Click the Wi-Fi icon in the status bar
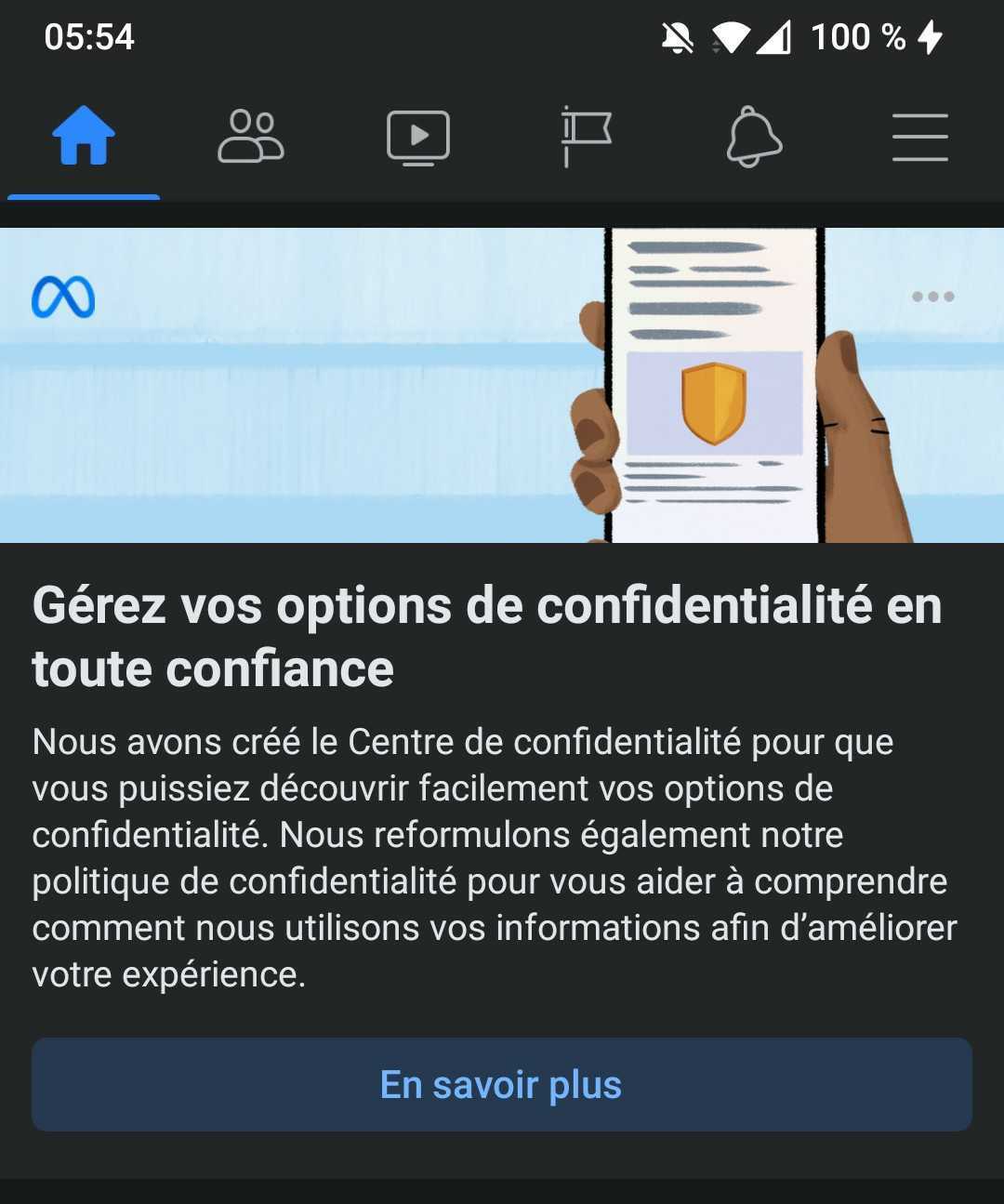This screenshot has height=1204, width=1004. click(732, 37)
